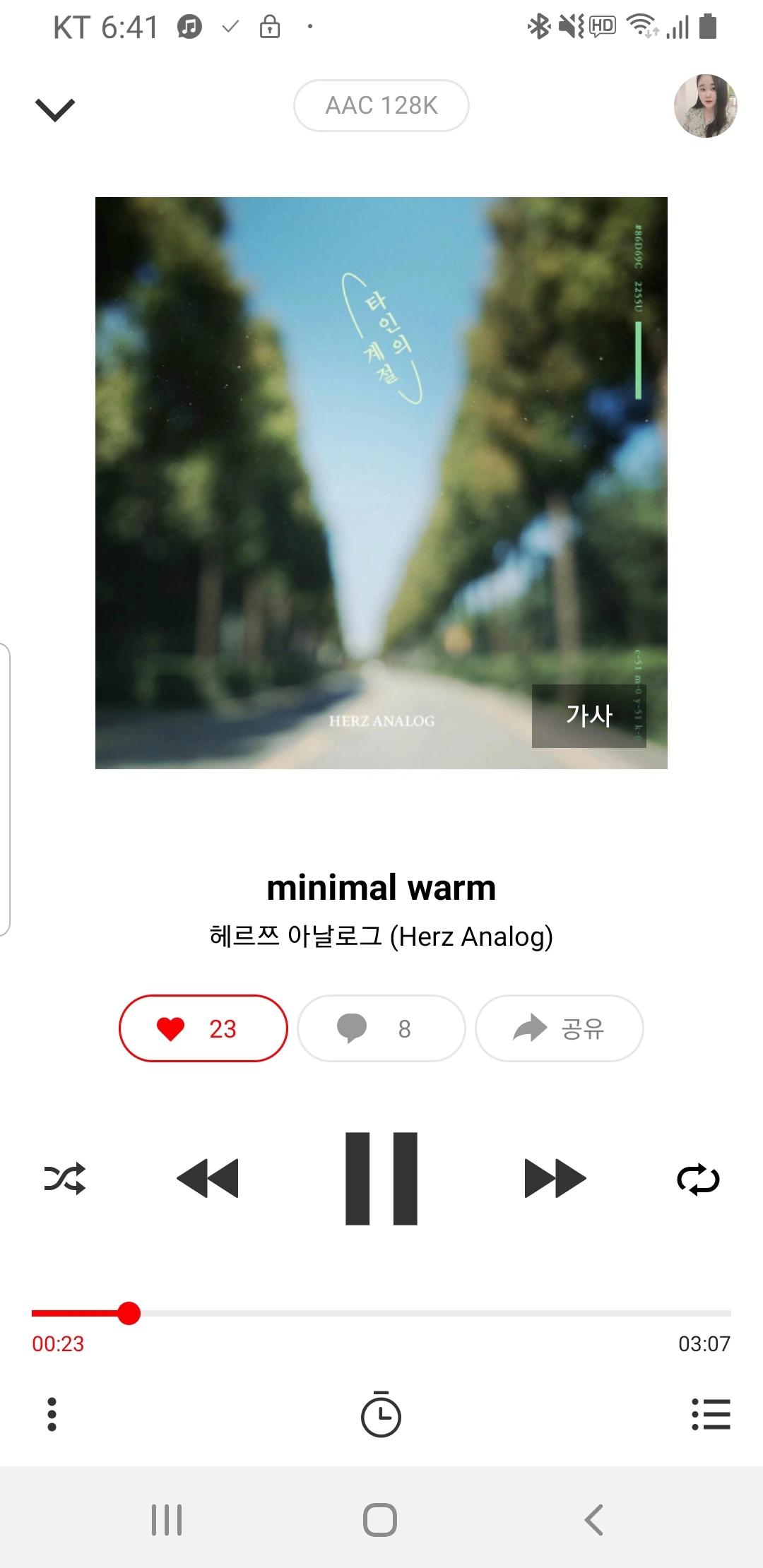Open the playlist queue
The width and height of the screenshot is (763, 1568).
(x=711, y=1414)
